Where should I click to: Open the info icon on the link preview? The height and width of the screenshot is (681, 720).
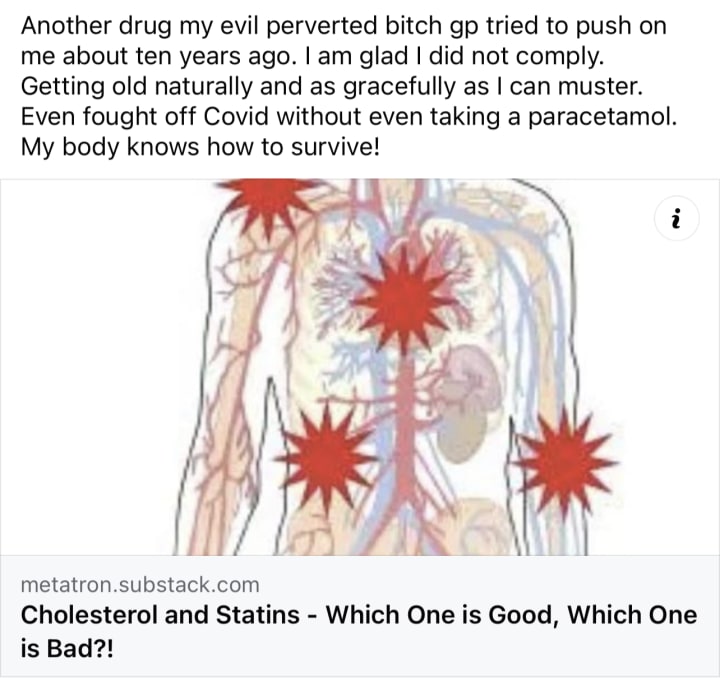click(677, 219)
